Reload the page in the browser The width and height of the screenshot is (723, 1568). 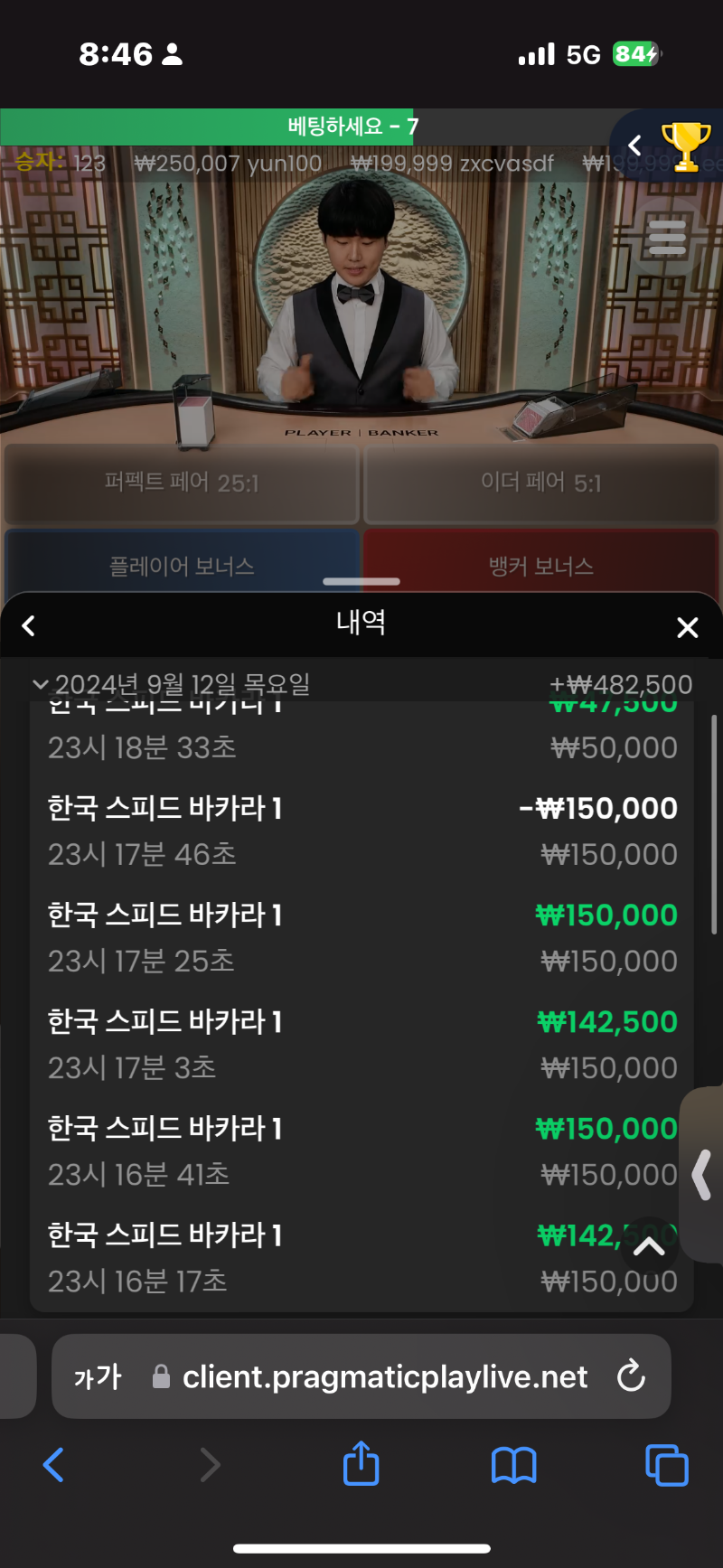[x=631, y=1376]
